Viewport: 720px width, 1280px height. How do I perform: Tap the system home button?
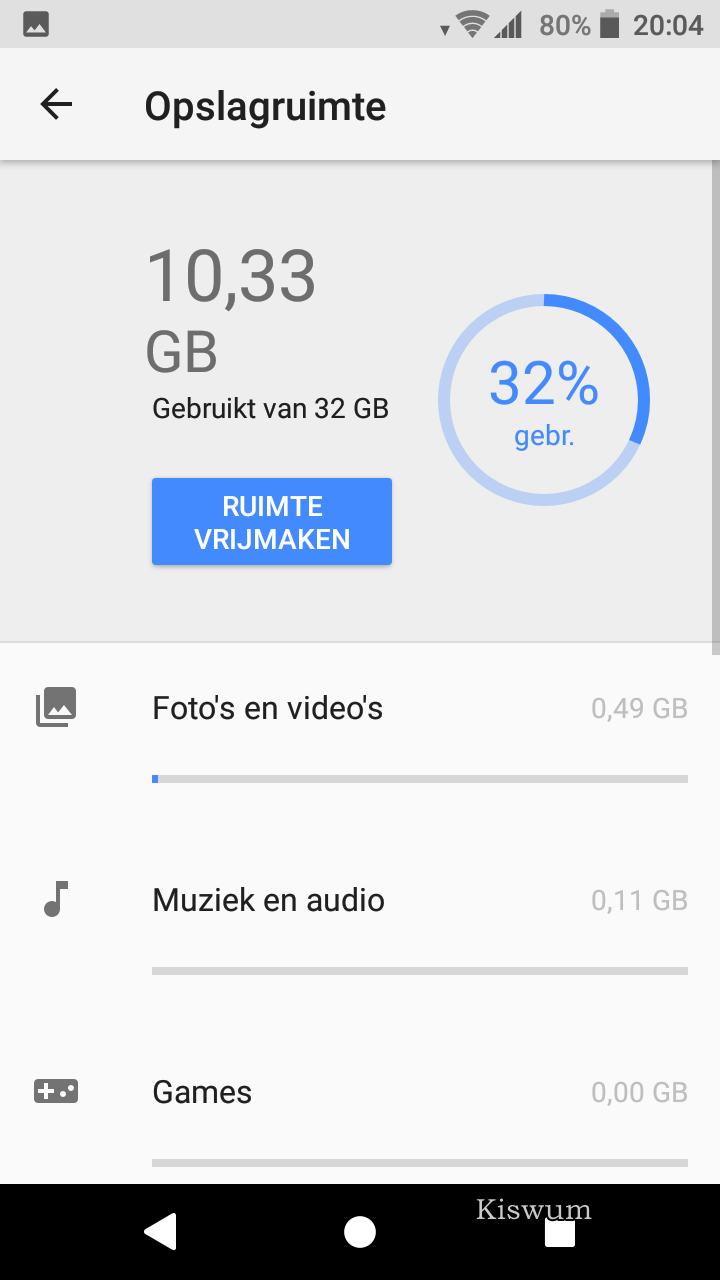pyautogui.click(x=360, y=1232)
